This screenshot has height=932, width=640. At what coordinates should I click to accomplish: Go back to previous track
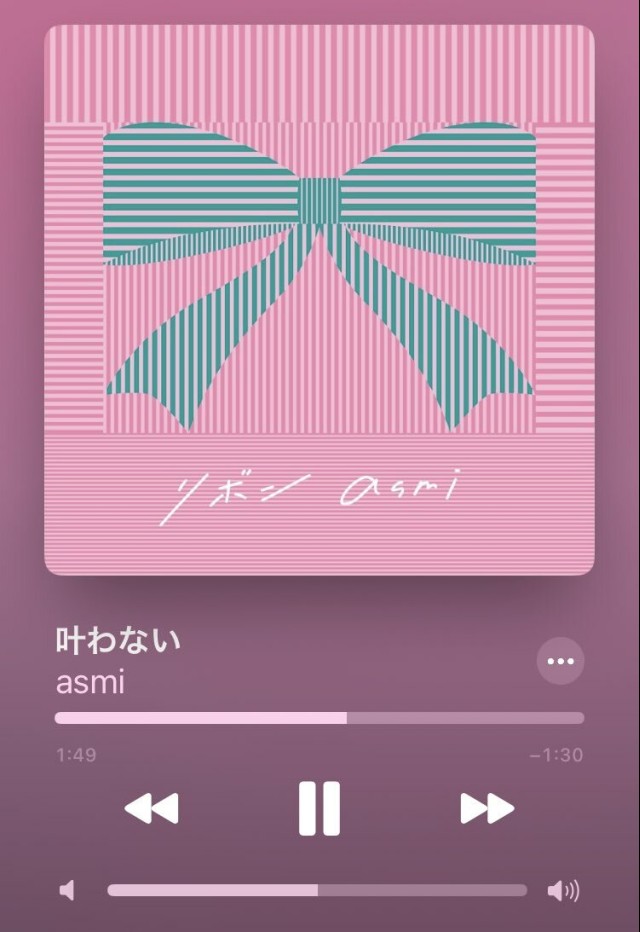pyautogui.click(x=151, y=808)
